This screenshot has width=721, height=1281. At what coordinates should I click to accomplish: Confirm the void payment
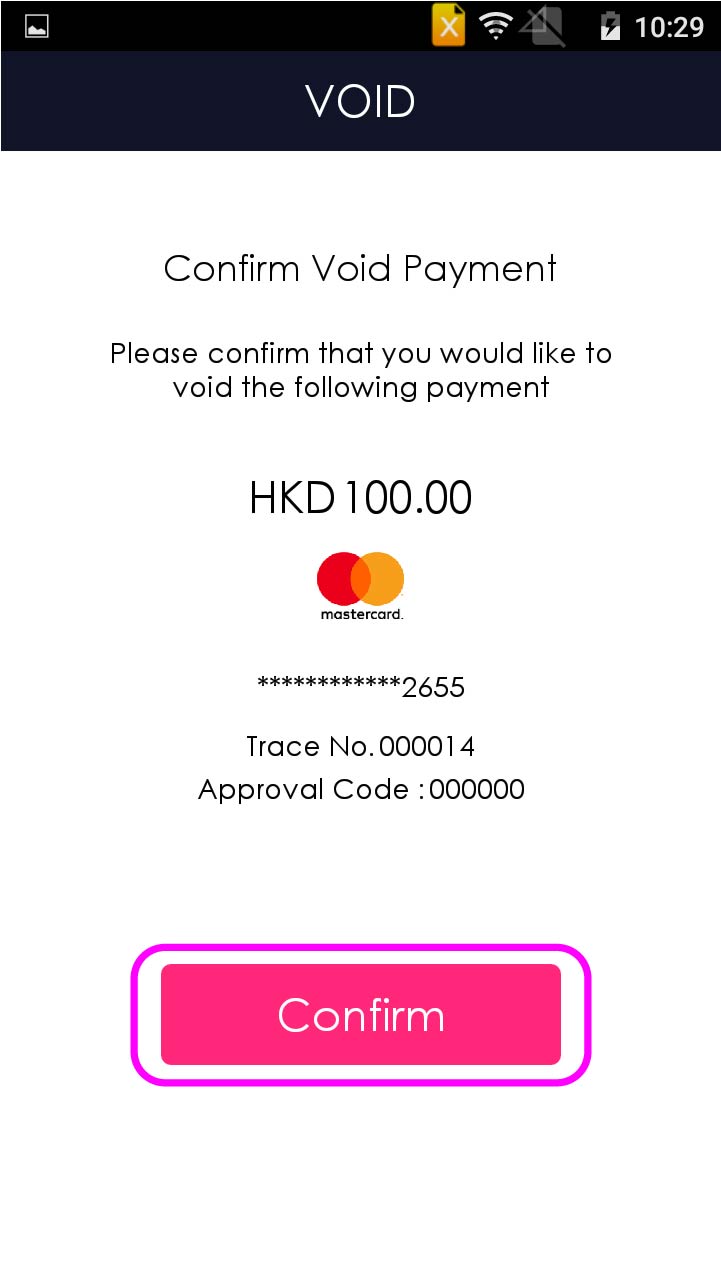(x=360, y=1014)
